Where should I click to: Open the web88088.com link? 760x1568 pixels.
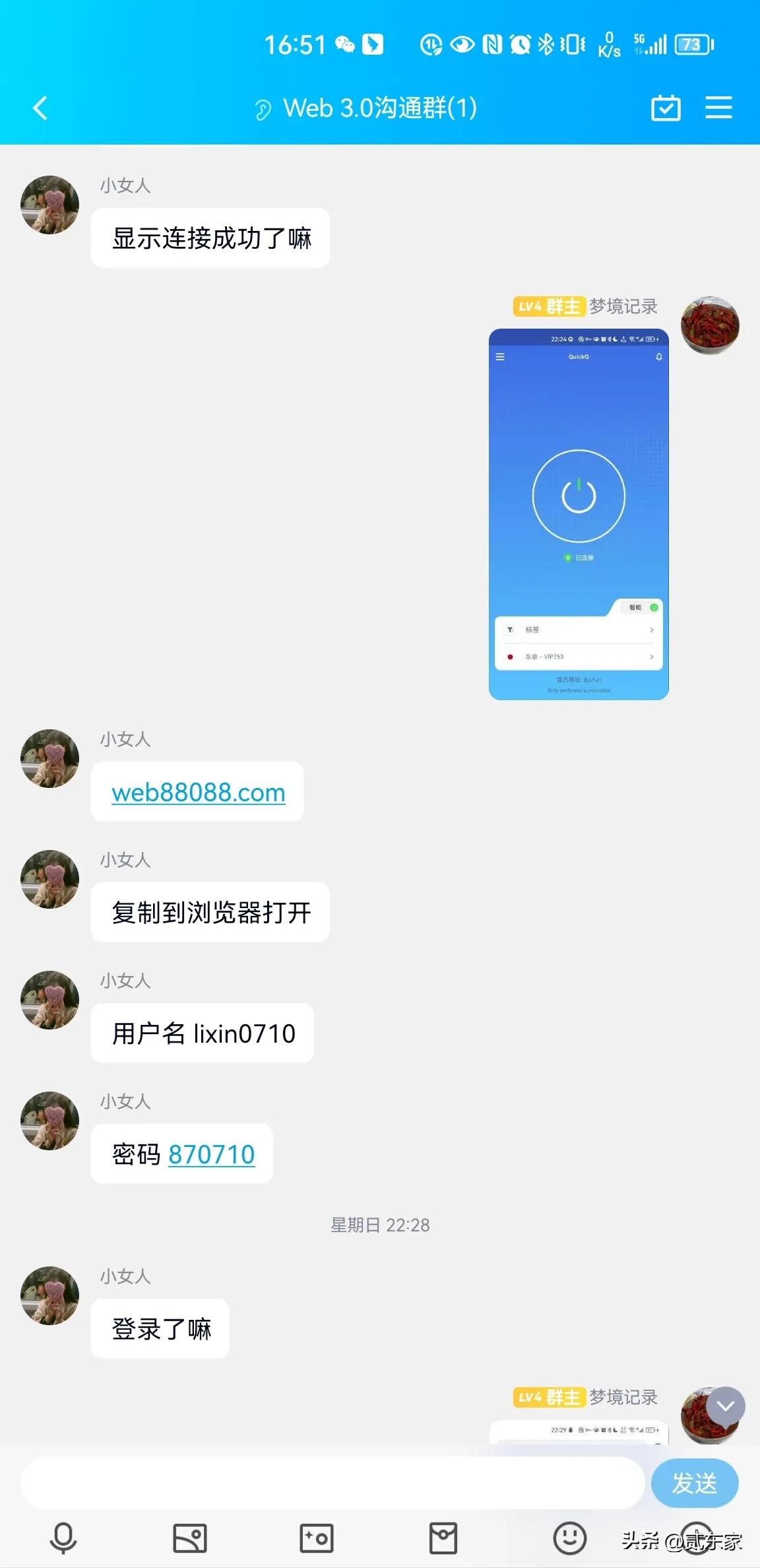197,793
